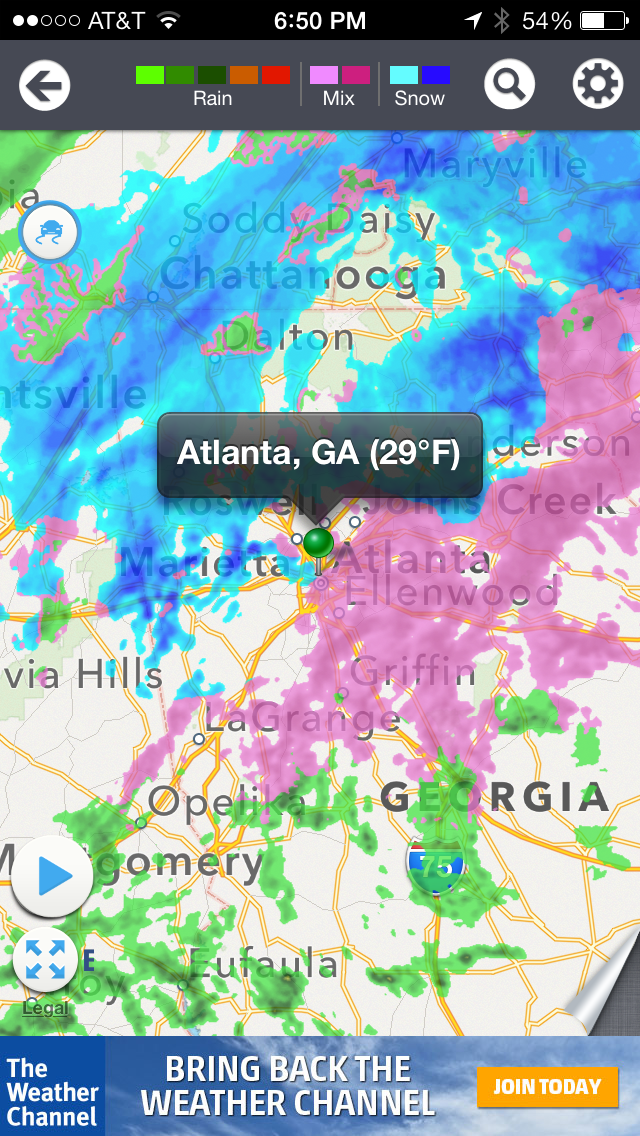Open map settings gear
This screenshot has width=640, height=1136.
pos(597,85)
